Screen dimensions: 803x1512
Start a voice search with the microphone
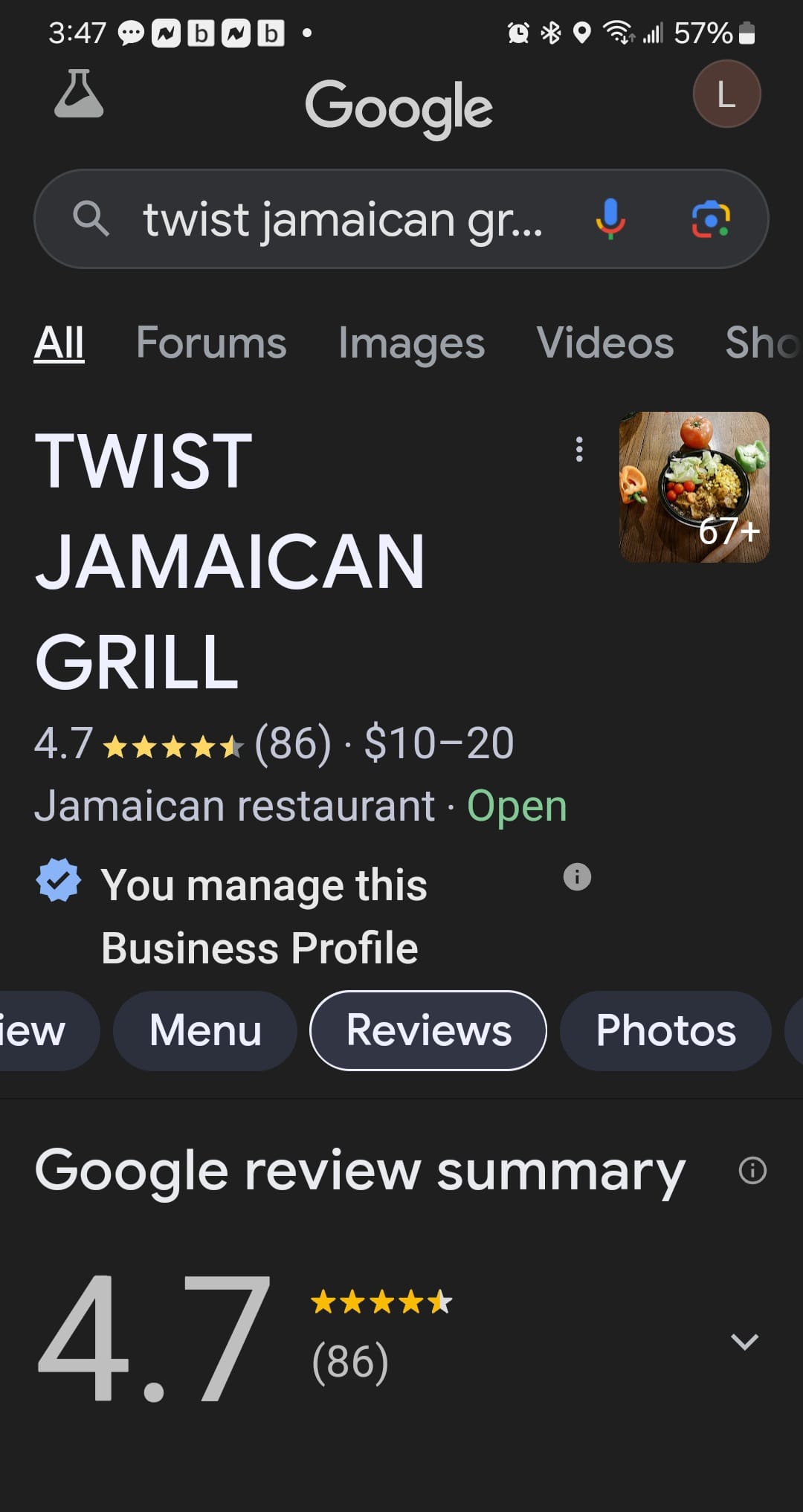pyautogui.click(x=610, y=219)
